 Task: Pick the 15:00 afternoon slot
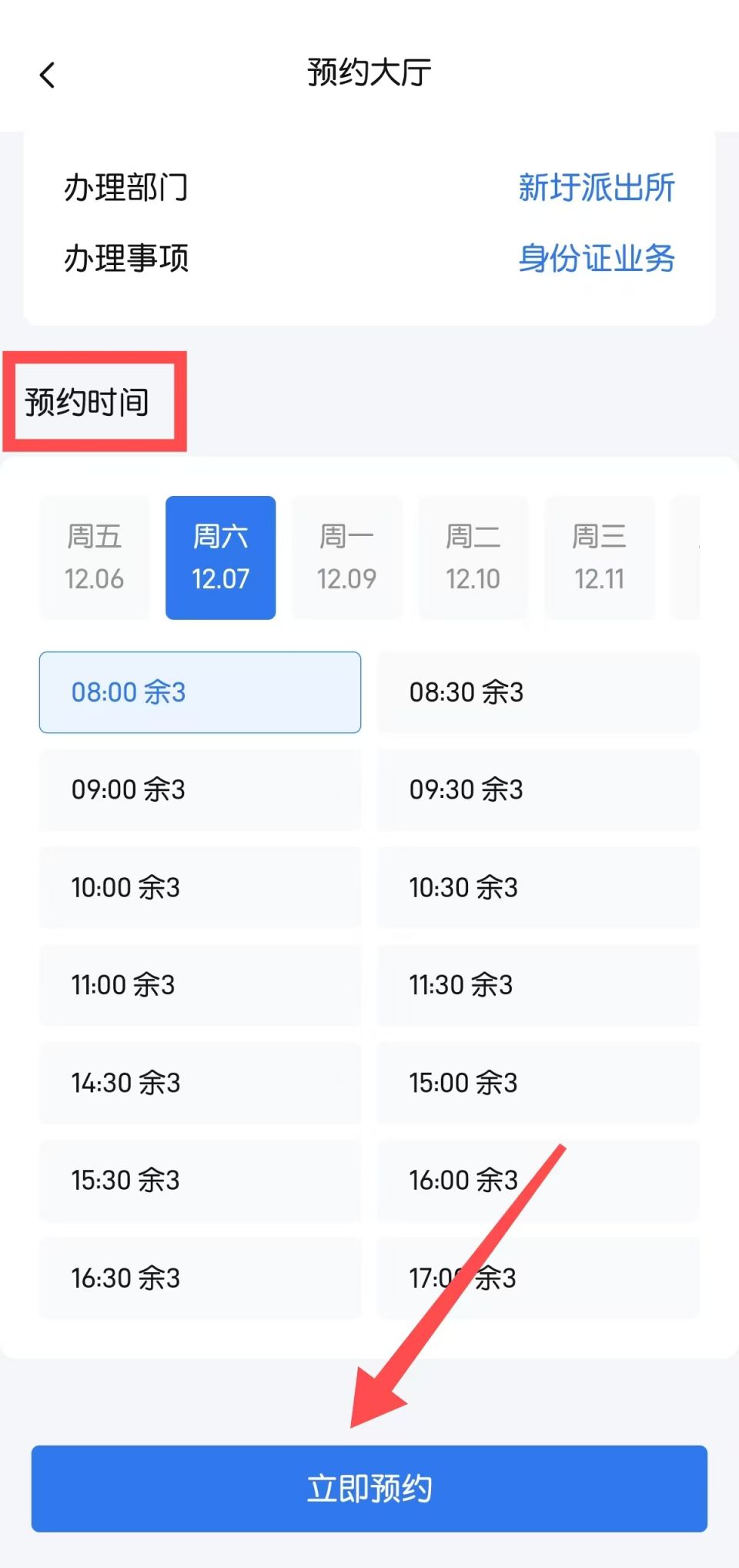click(538, 1083)
